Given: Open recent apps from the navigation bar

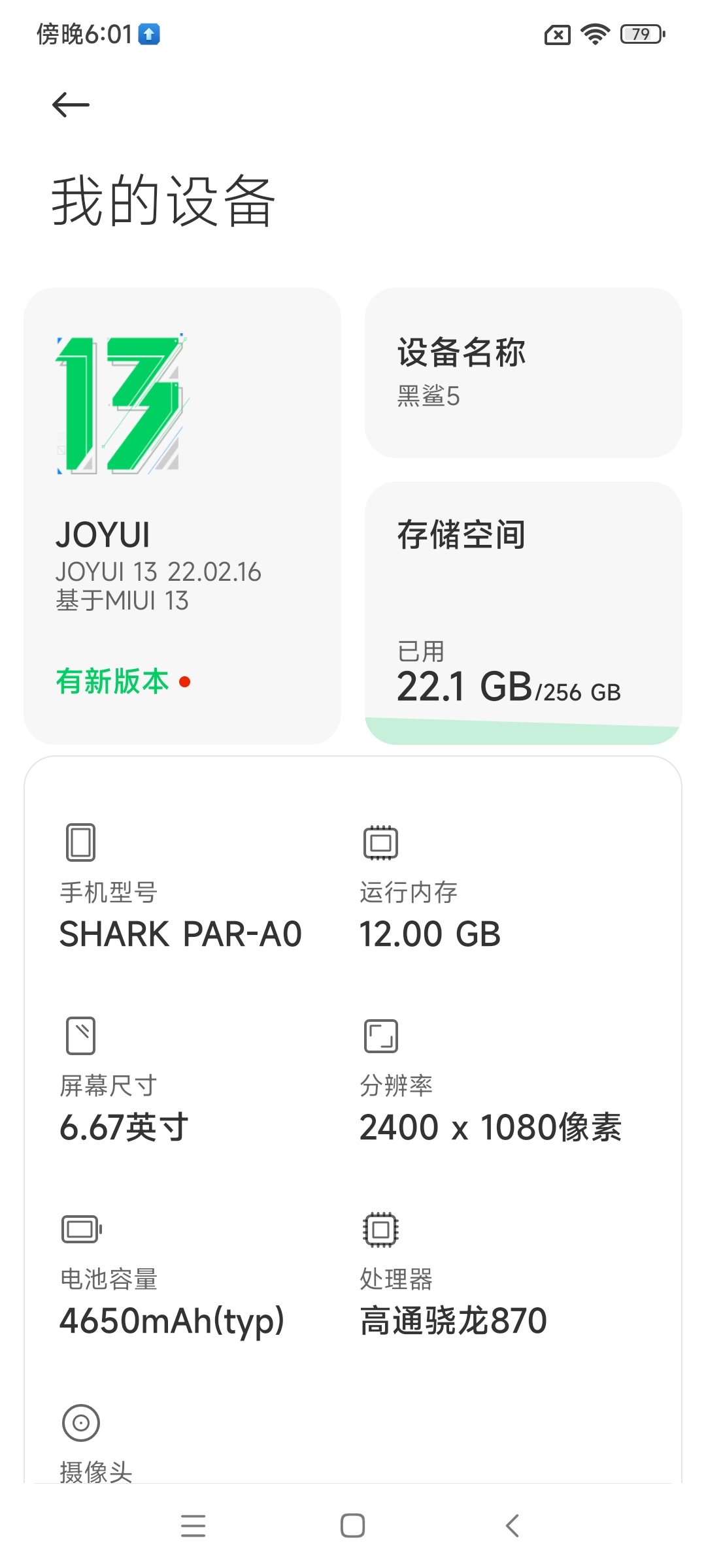Looking at the screenshot, I should click(193, 1526).
